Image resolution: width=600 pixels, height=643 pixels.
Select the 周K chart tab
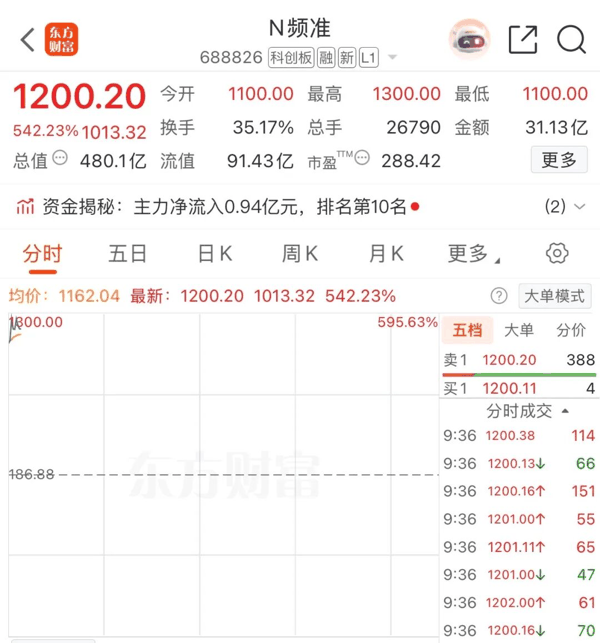[300, 253]
